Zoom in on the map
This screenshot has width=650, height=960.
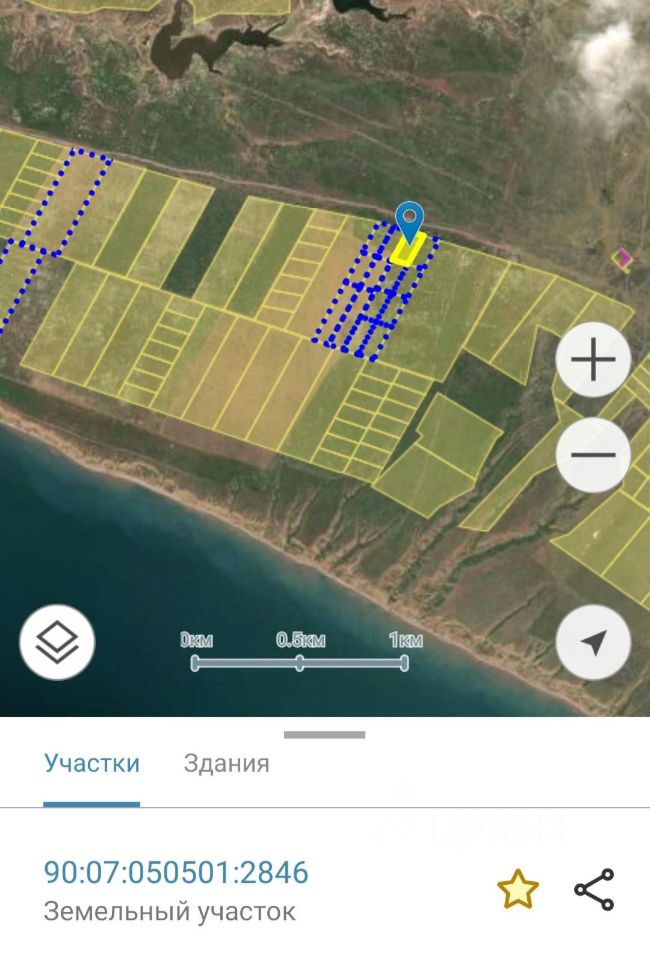(593, 360)
